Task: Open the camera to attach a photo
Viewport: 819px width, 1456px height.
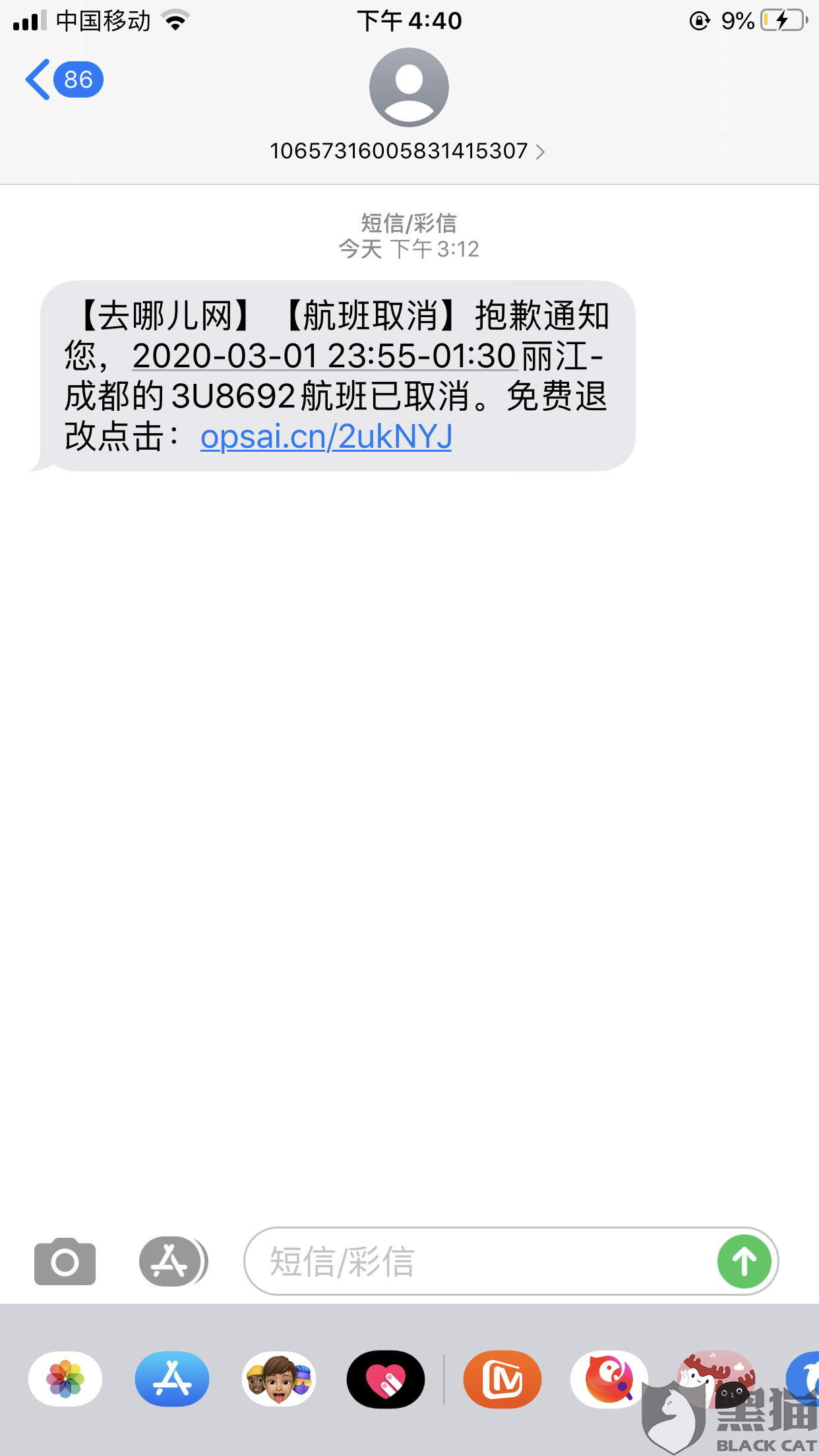Action: (65, 1261)
